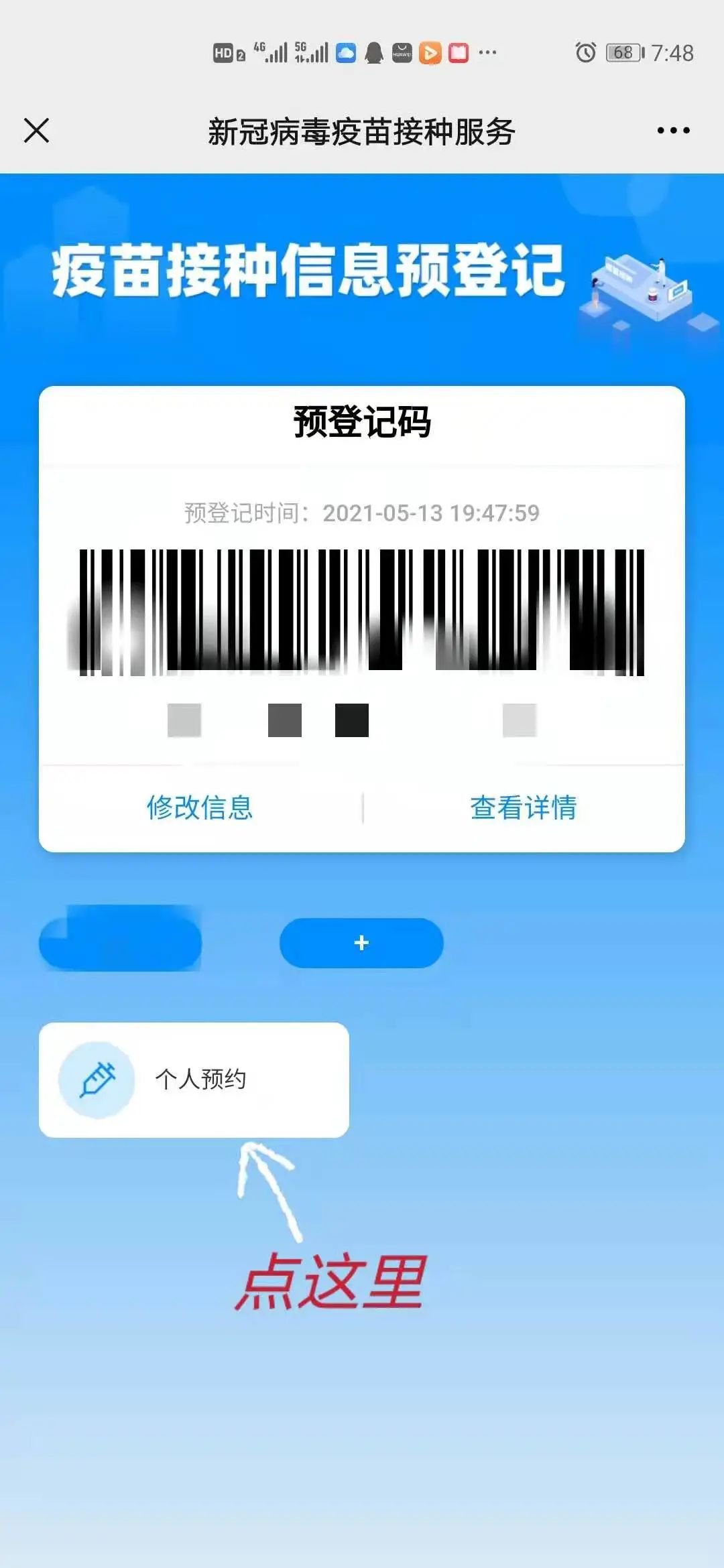The width and height of the screenshot is (724, 1568).
Task: Close the vaccination service page
Action: [x=36, y=131]
